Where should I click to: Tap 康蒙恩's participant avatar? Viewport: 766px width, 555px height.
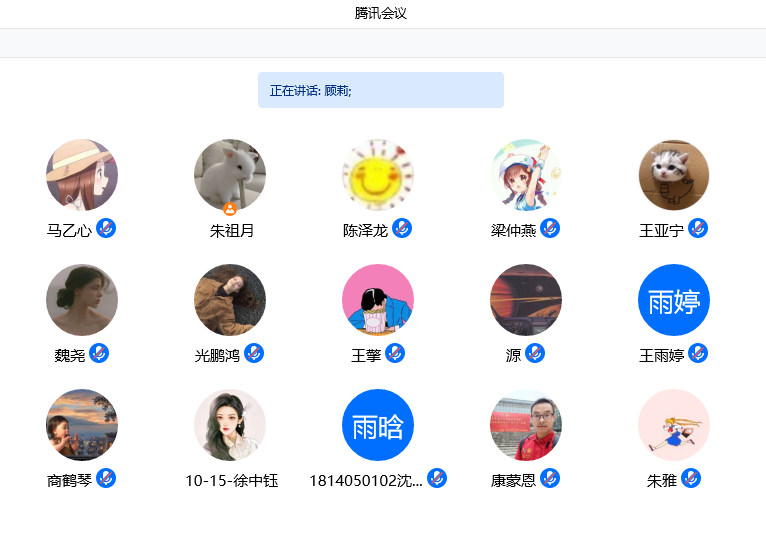coord(526,425)
